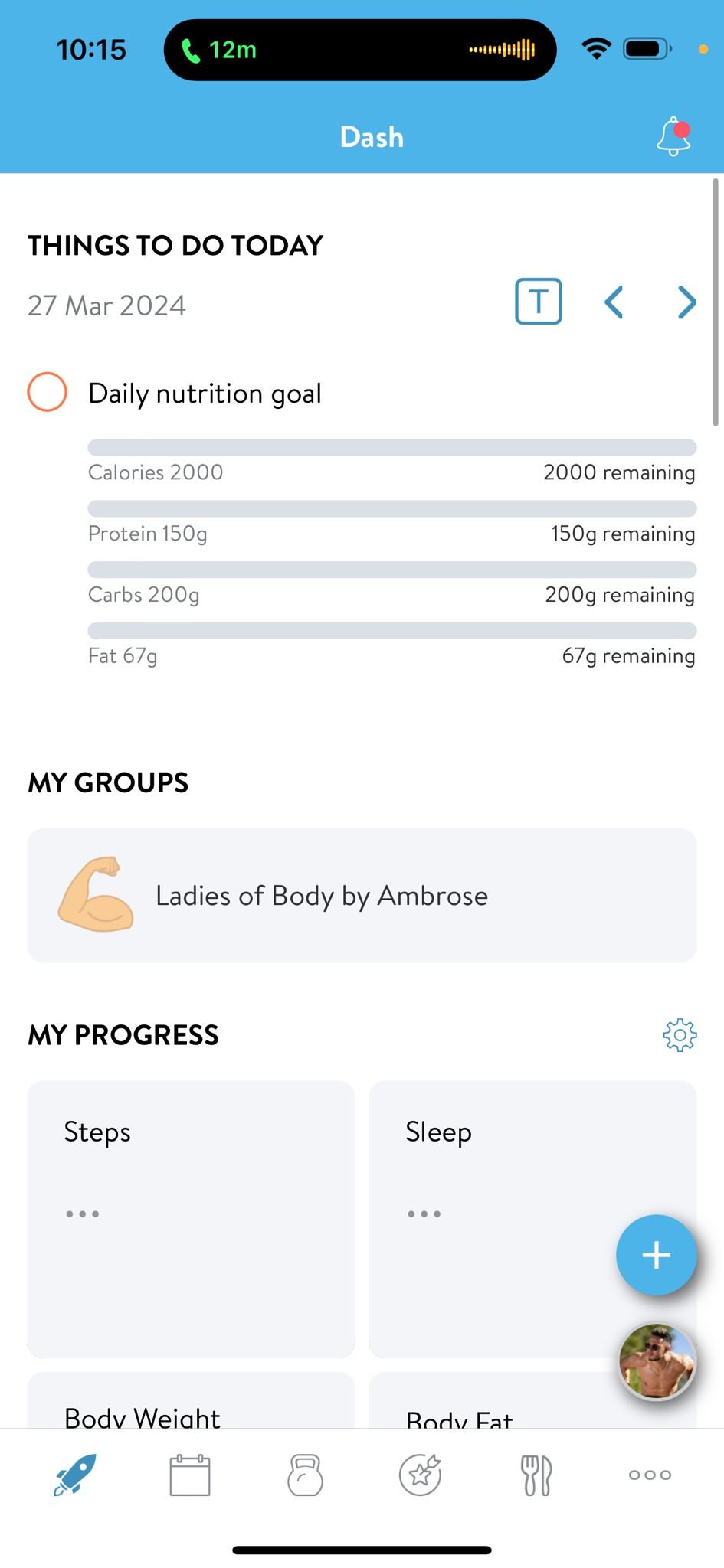Return to the ongoing call pill

click(360, 50)
